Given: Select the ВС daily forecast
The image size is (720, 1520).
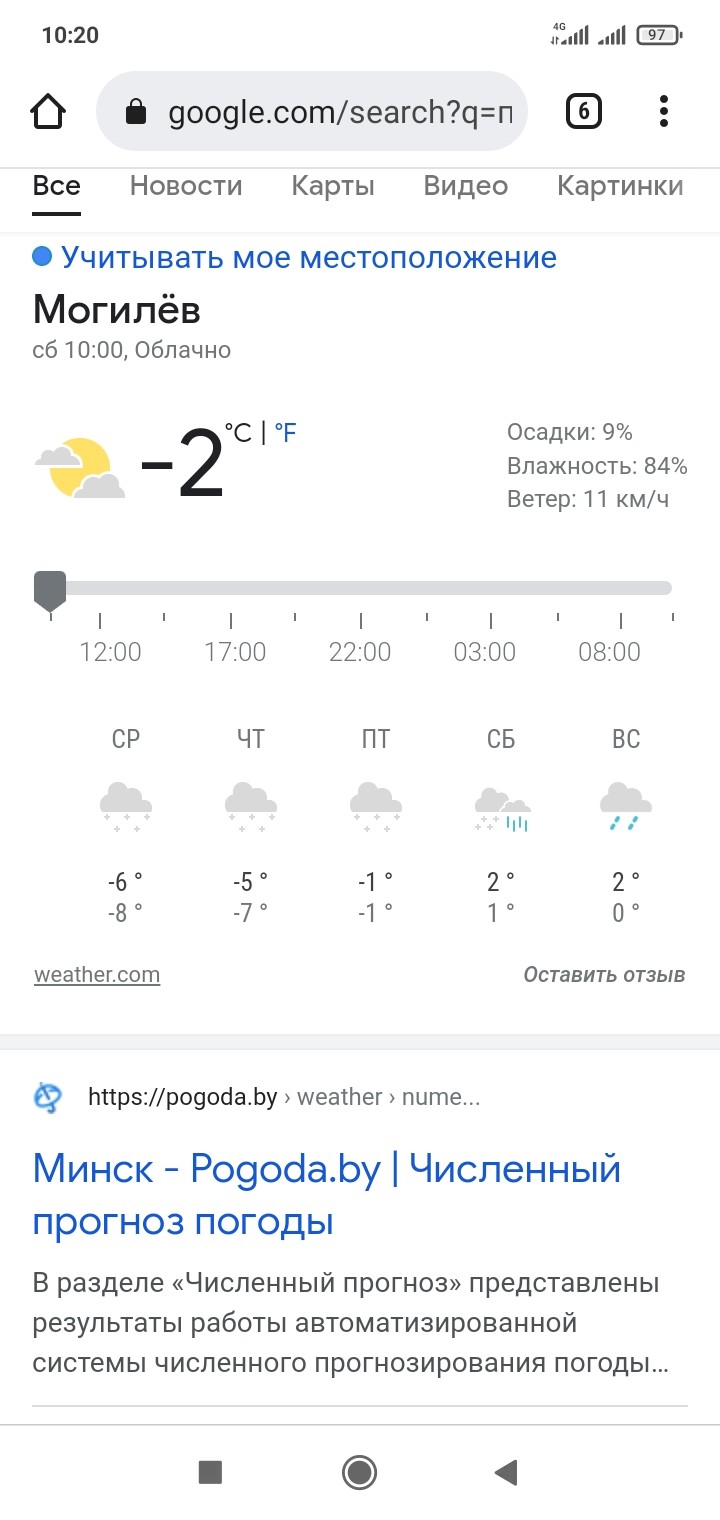Looking at the screenshot, I should tap(626, 825).
